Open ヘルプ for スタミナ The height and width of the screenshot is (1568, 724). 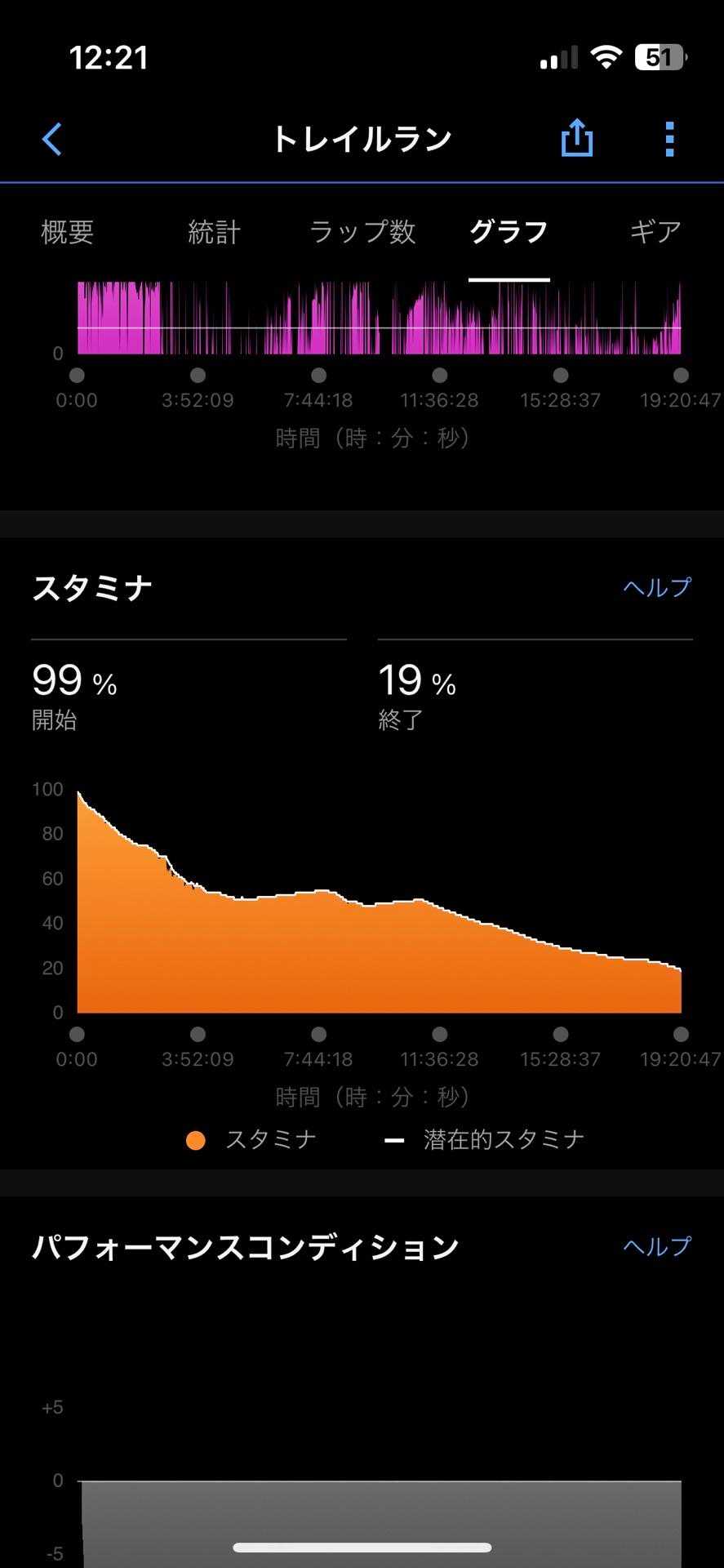(x=656, y=587)
